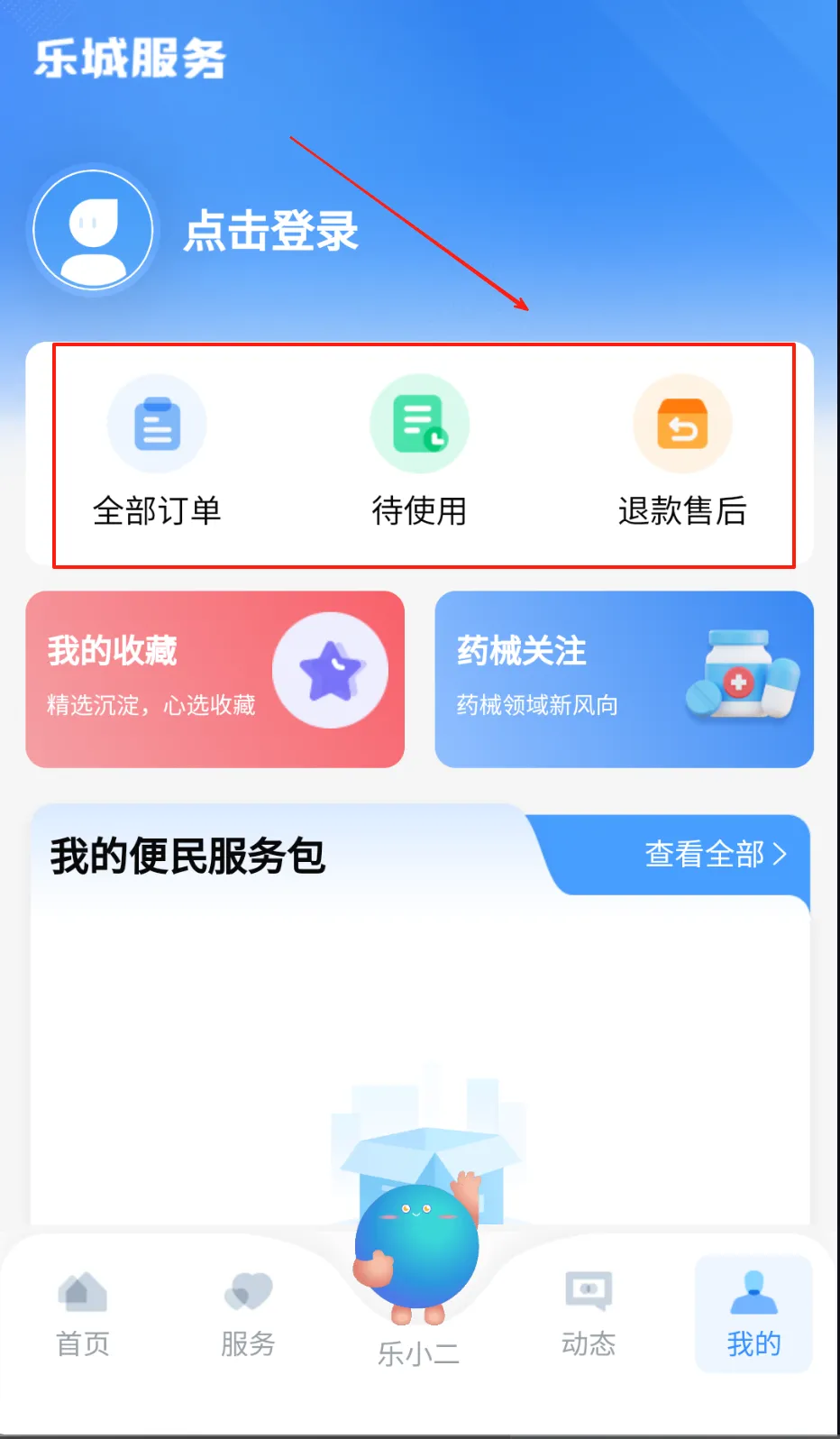840x1439 pixels.
Task: Tap the 退款售后 refund icon
Action: coord(682,422)
